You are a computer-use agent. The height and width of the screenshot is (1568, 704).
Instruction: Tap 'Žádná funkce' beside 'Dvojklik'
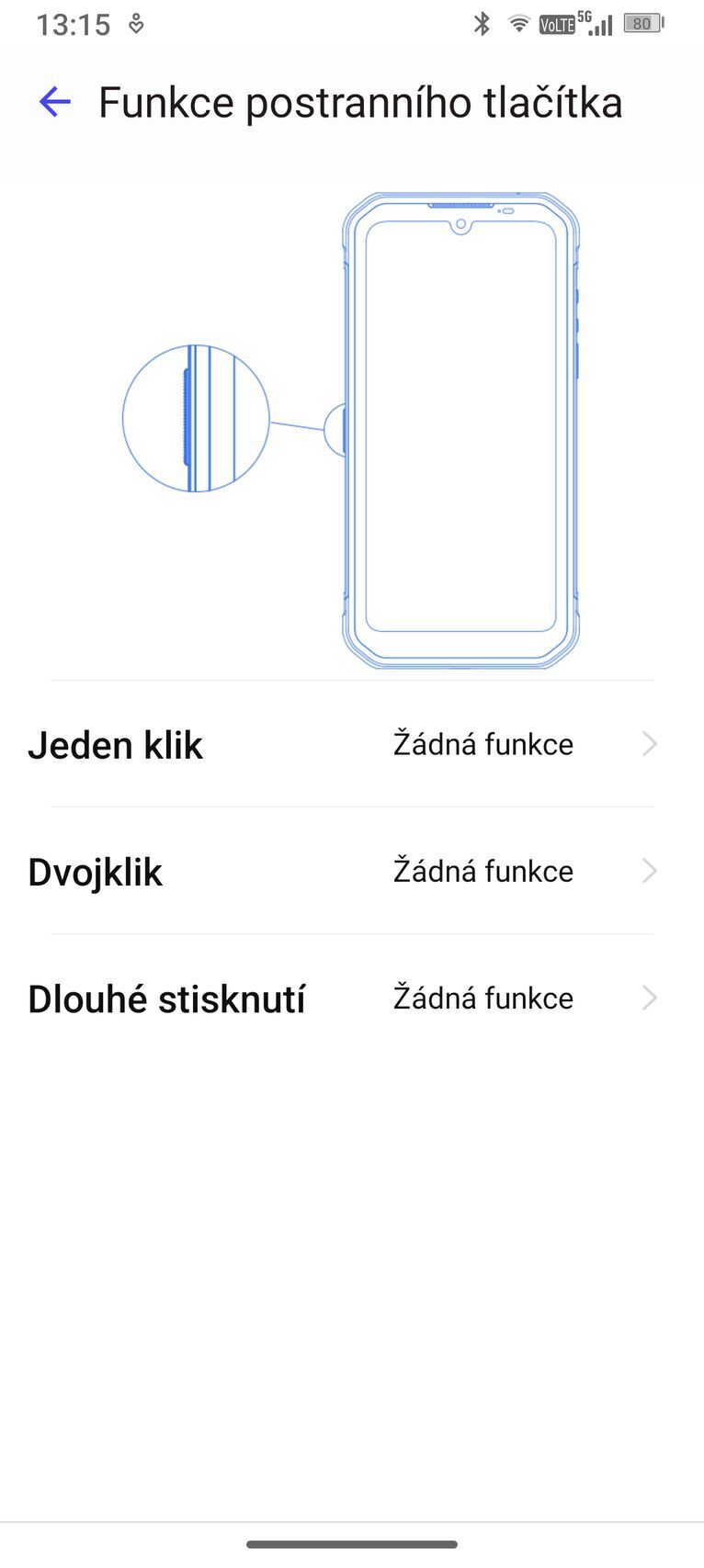(x=483, y=871)
